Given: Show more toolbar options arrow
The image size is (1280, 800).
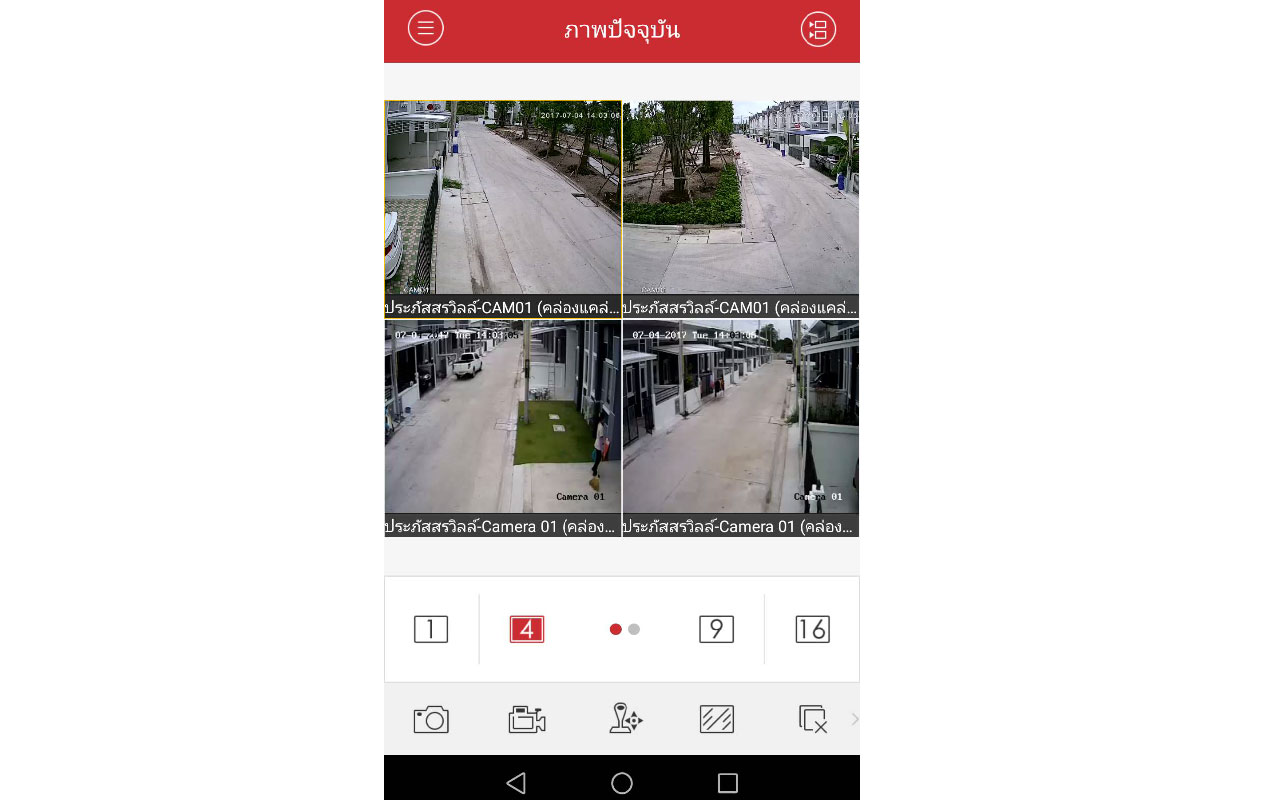Looking at the screenshot, I should (854, 719).
